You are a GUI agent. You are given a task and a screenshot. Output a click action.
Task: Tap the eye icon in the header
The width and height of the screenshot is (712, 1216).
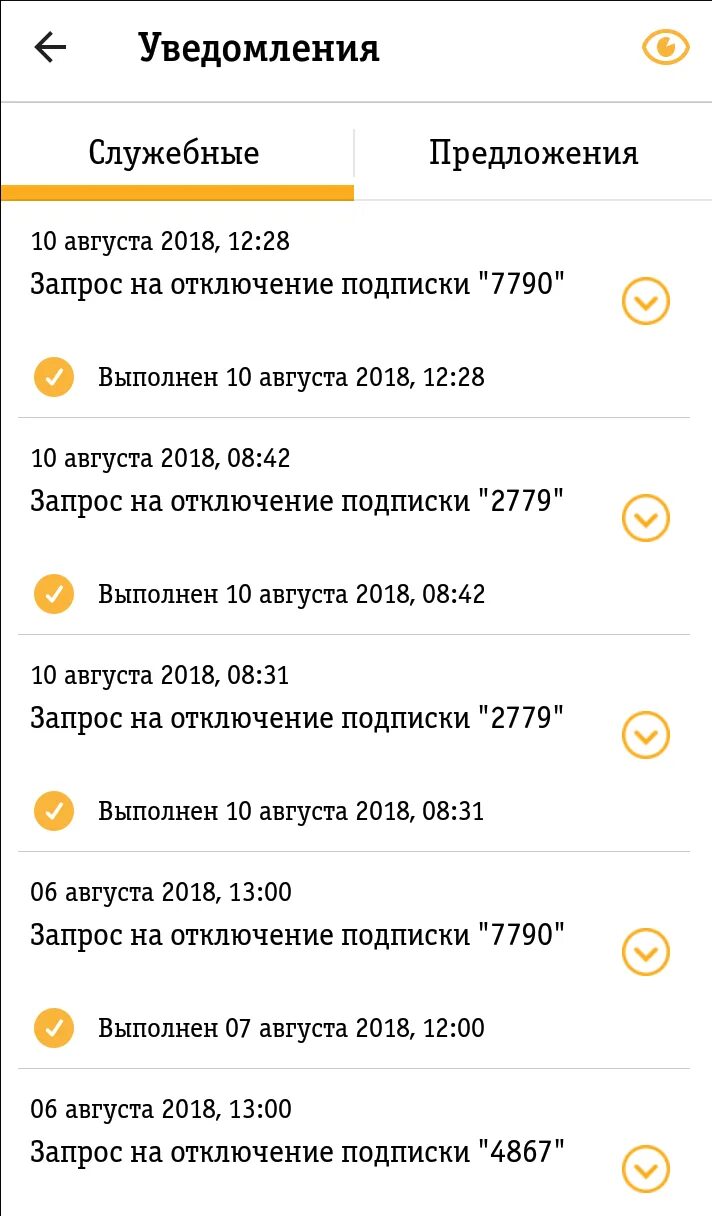pos(666,47)
